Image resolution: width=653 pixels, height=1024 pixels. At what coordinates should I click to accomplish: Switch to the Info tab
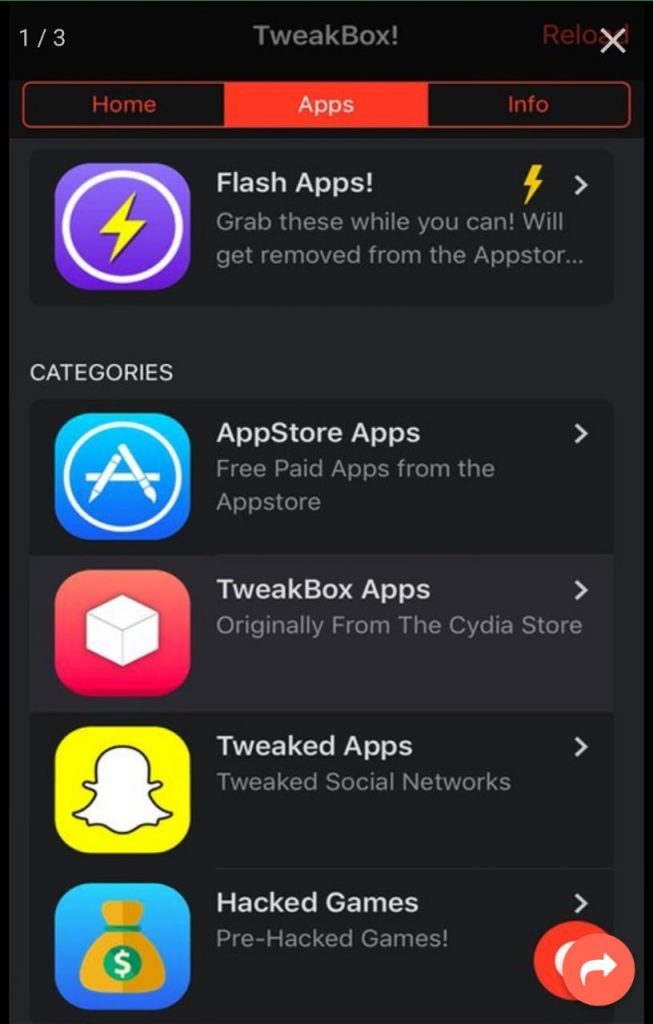click(527, 104)
